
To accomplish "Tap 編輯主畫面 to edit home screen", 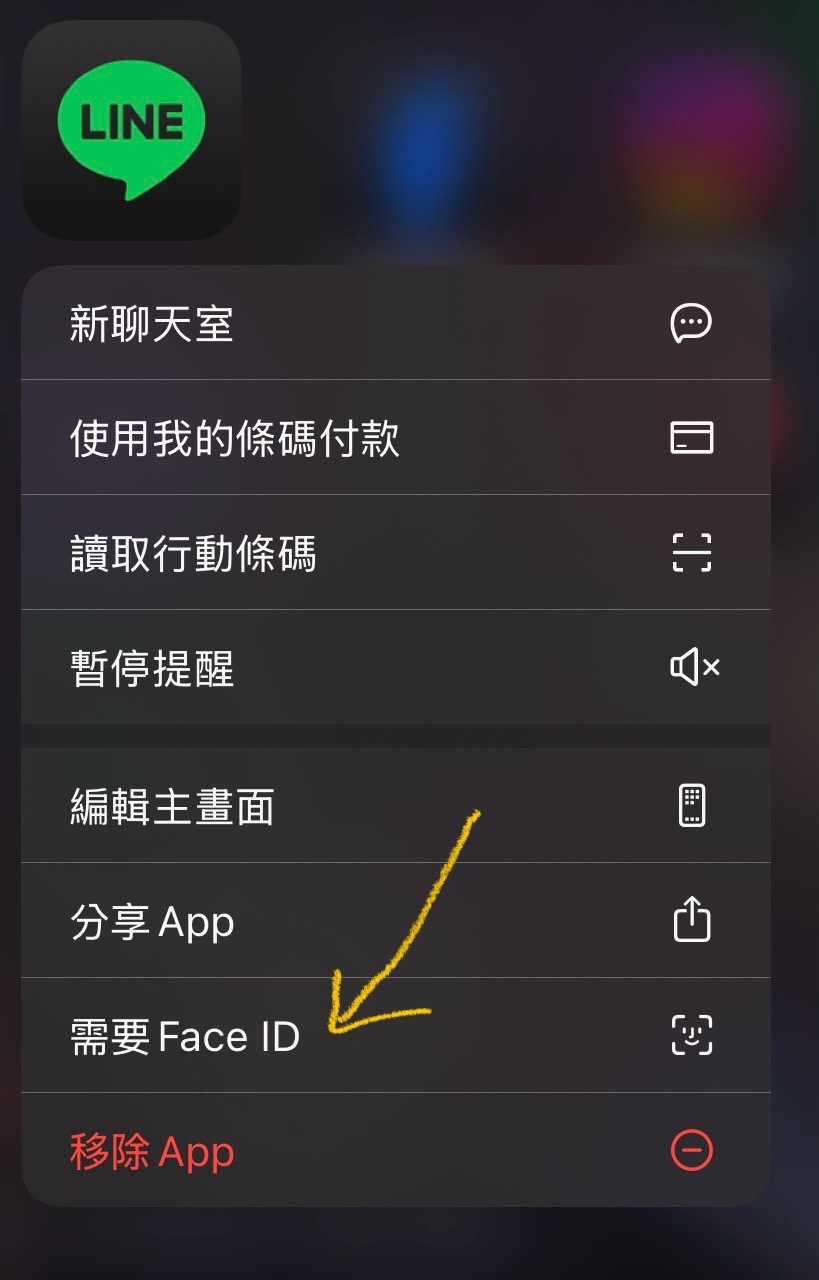I will [x=395, y=806].
